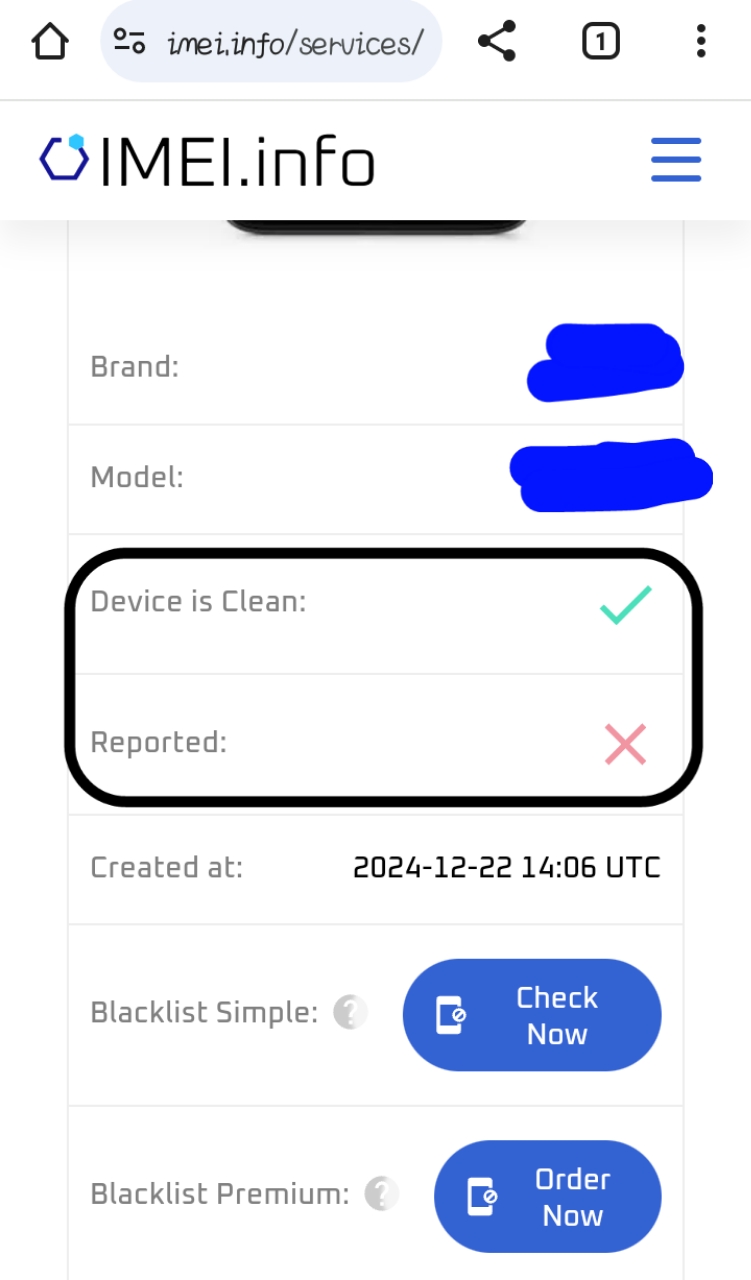Open the browser overflow menu

point(701,42)
